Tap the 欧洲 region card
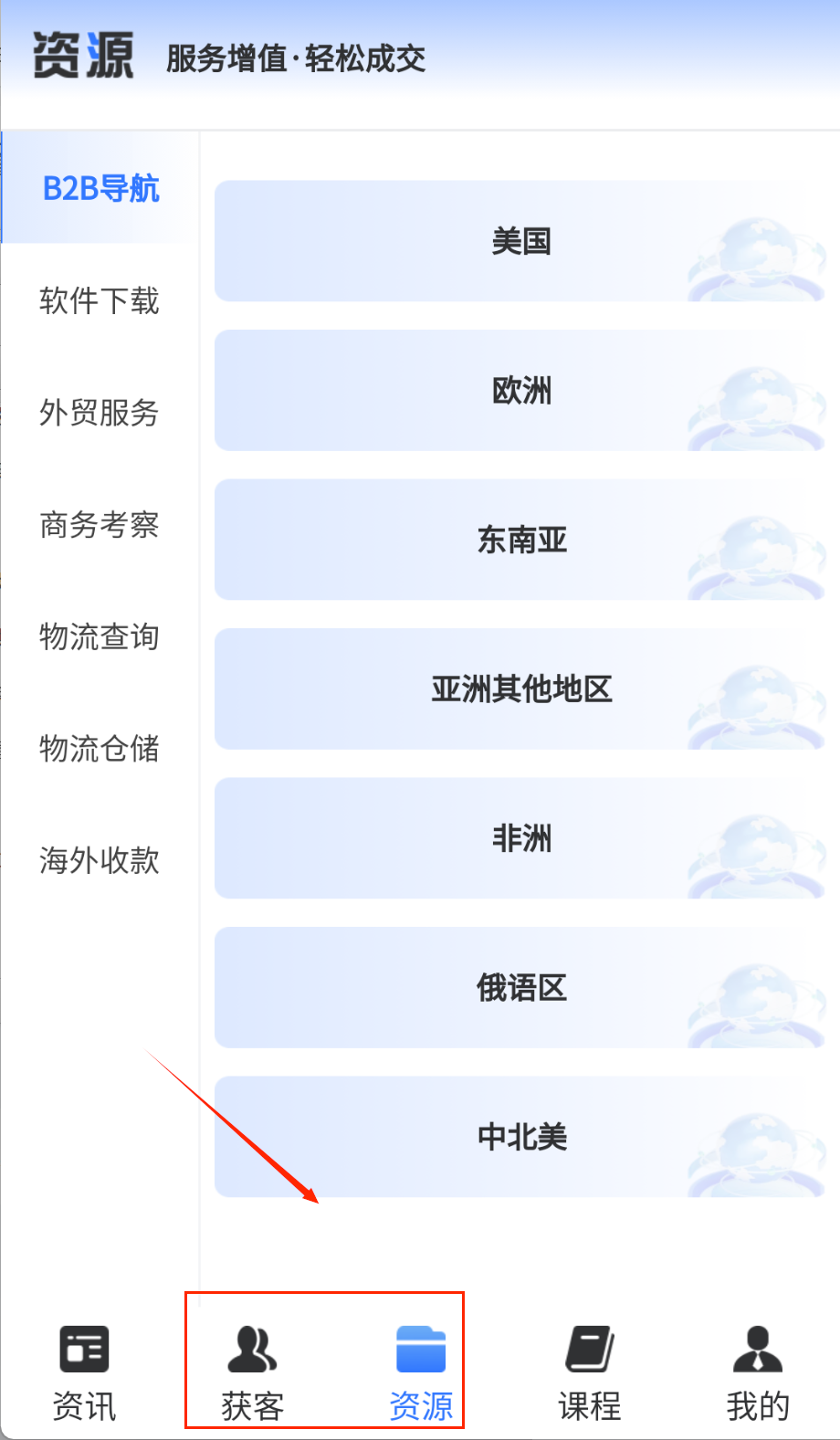Image resolution: width=840 pixels, height=1440 pixels. [x=520, y=391]
